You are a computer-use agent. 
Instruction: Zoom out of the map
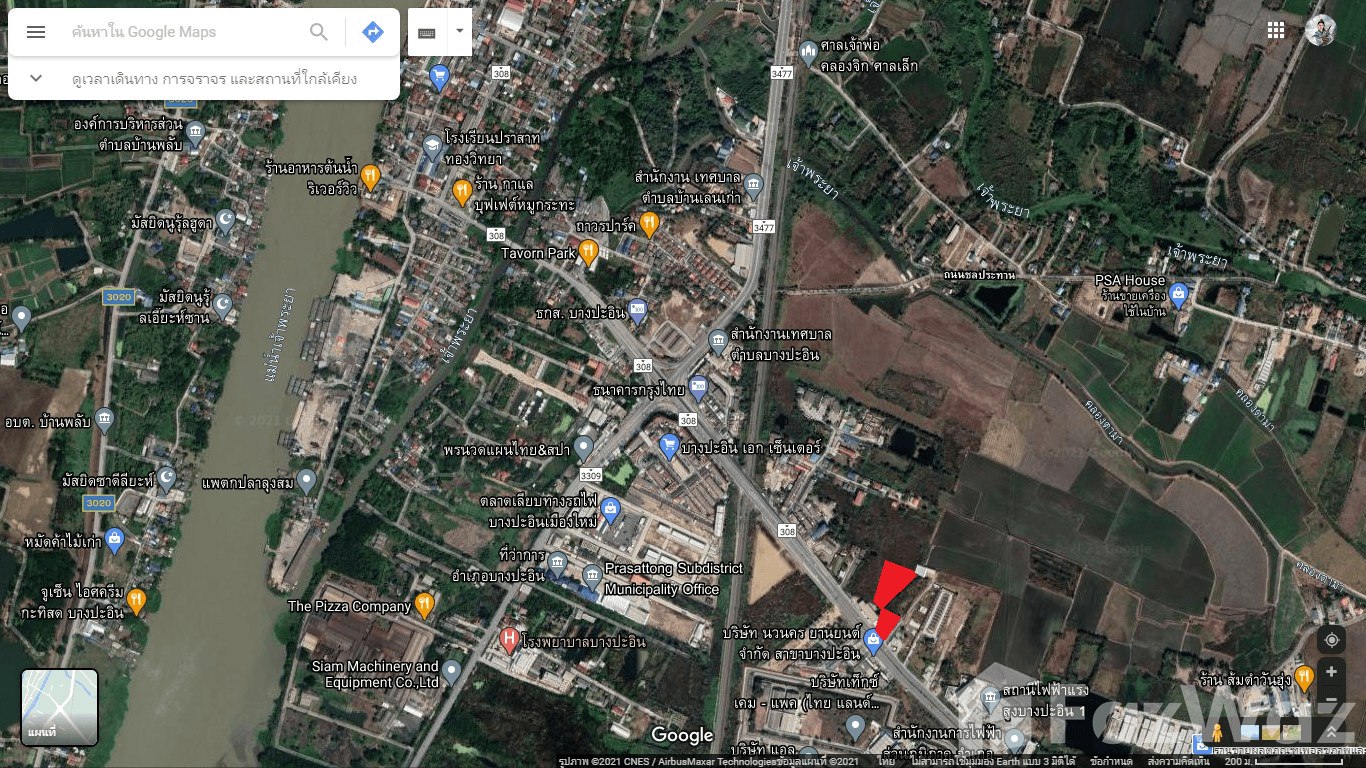coord(1332,700)
